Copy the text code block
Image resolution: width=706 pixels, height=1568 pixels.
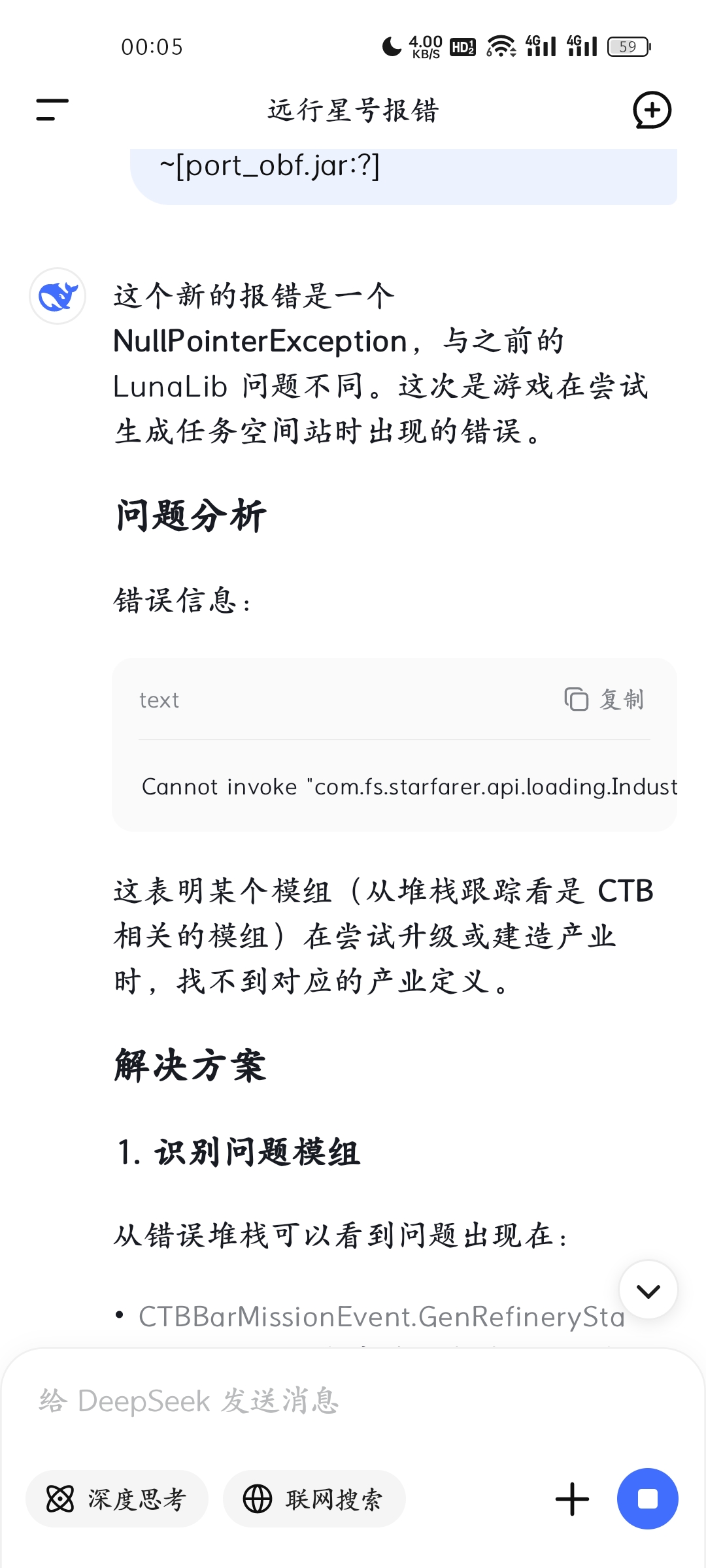(605, 699)
